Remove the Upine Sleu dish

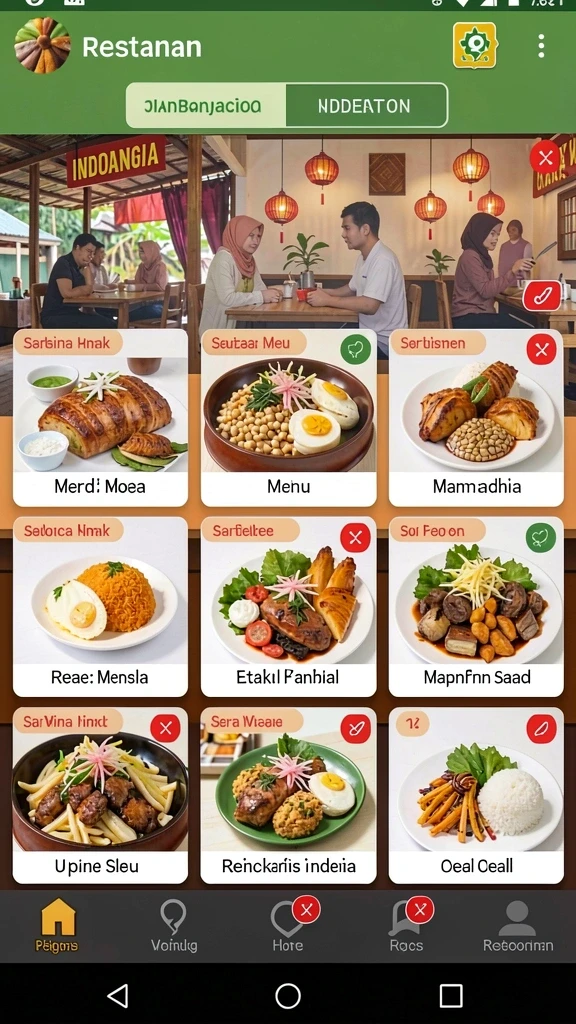[165, 728]
